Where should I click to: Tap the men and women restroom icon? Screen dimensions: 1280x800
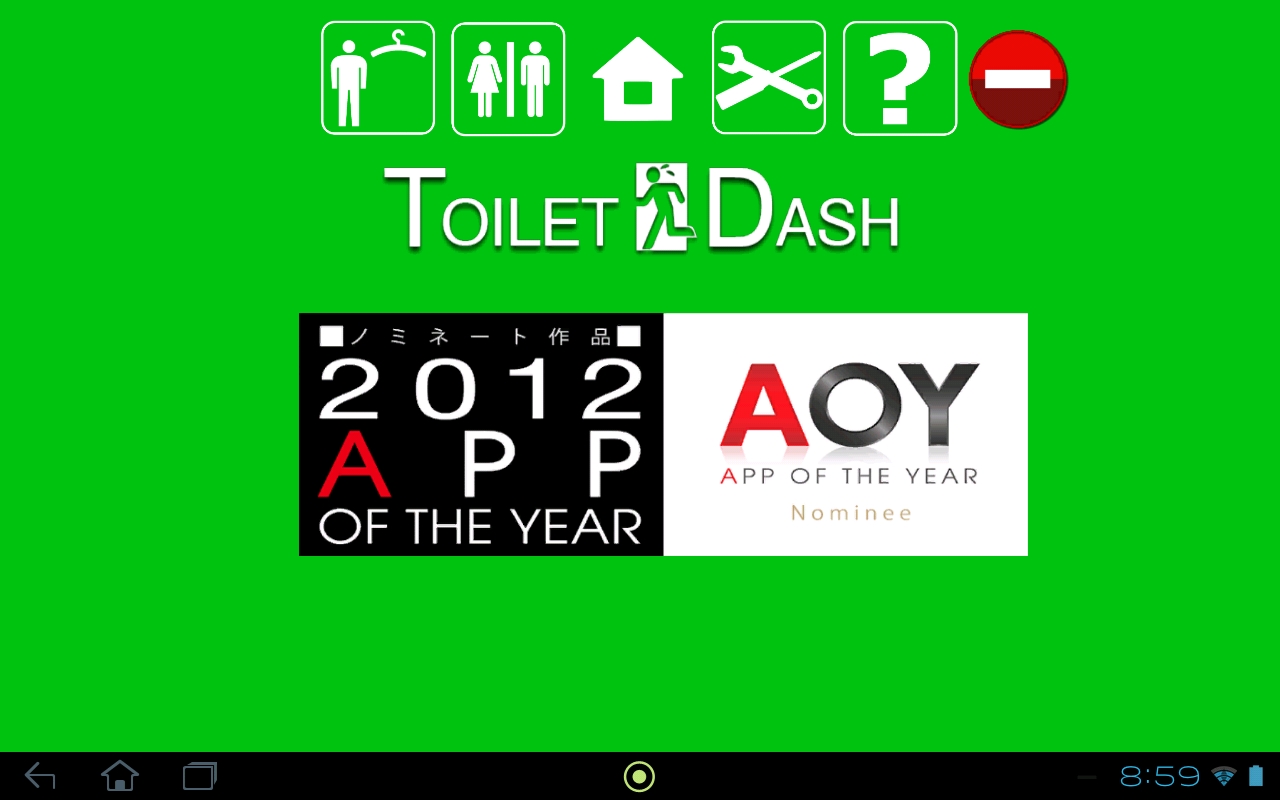508,79
